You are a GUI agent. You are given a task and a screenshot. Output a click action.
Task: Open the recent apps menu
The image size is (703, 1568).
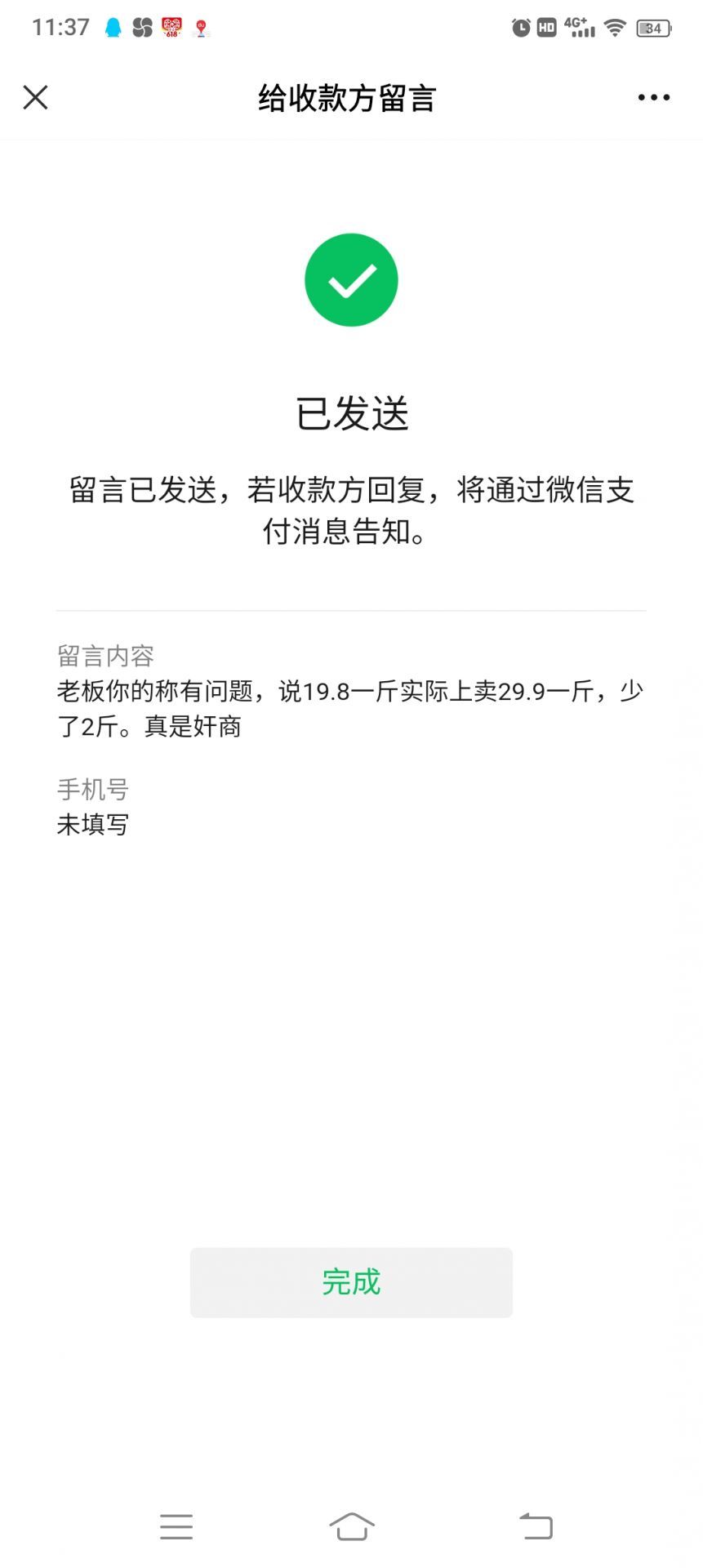176,1526
